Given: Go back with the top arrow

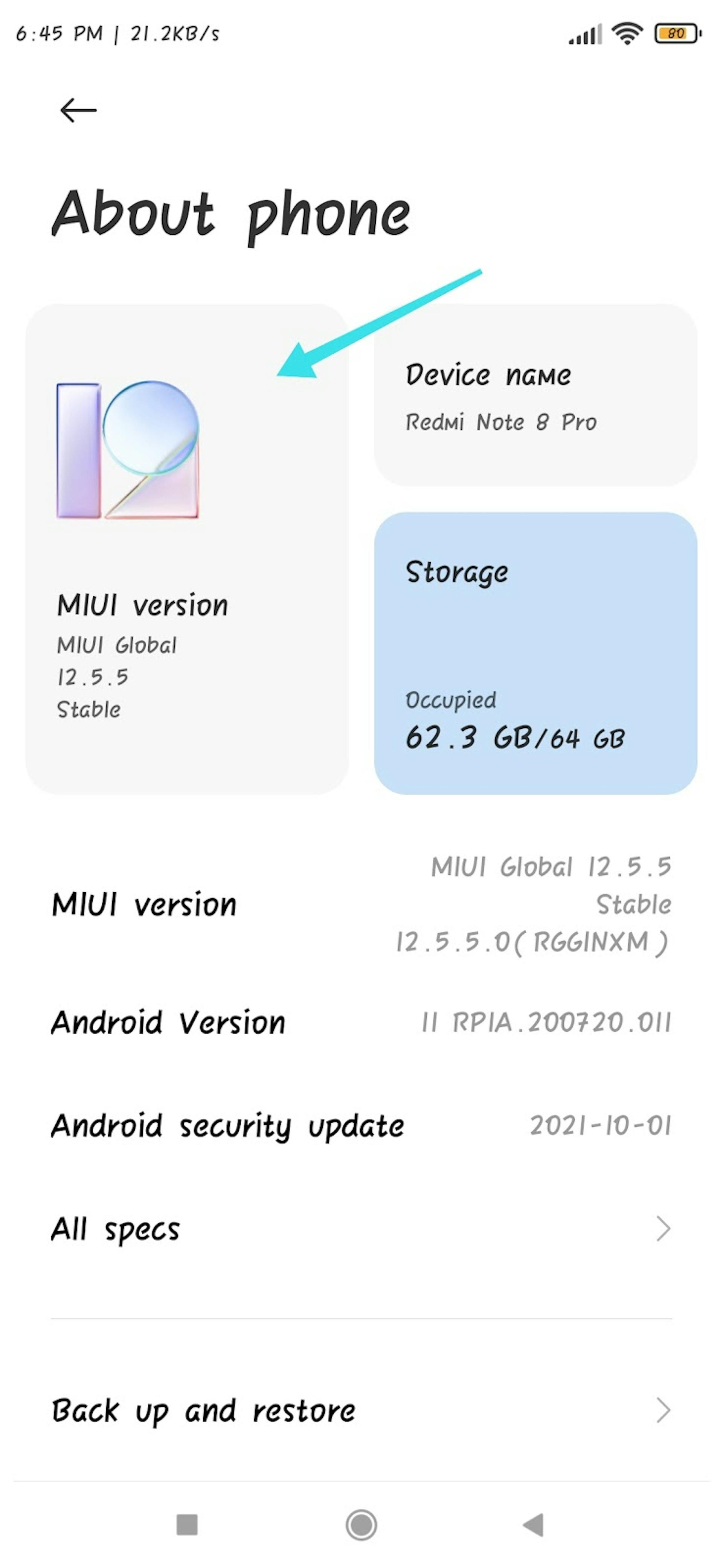Looking at the screenshot, I should click(78, 110).
